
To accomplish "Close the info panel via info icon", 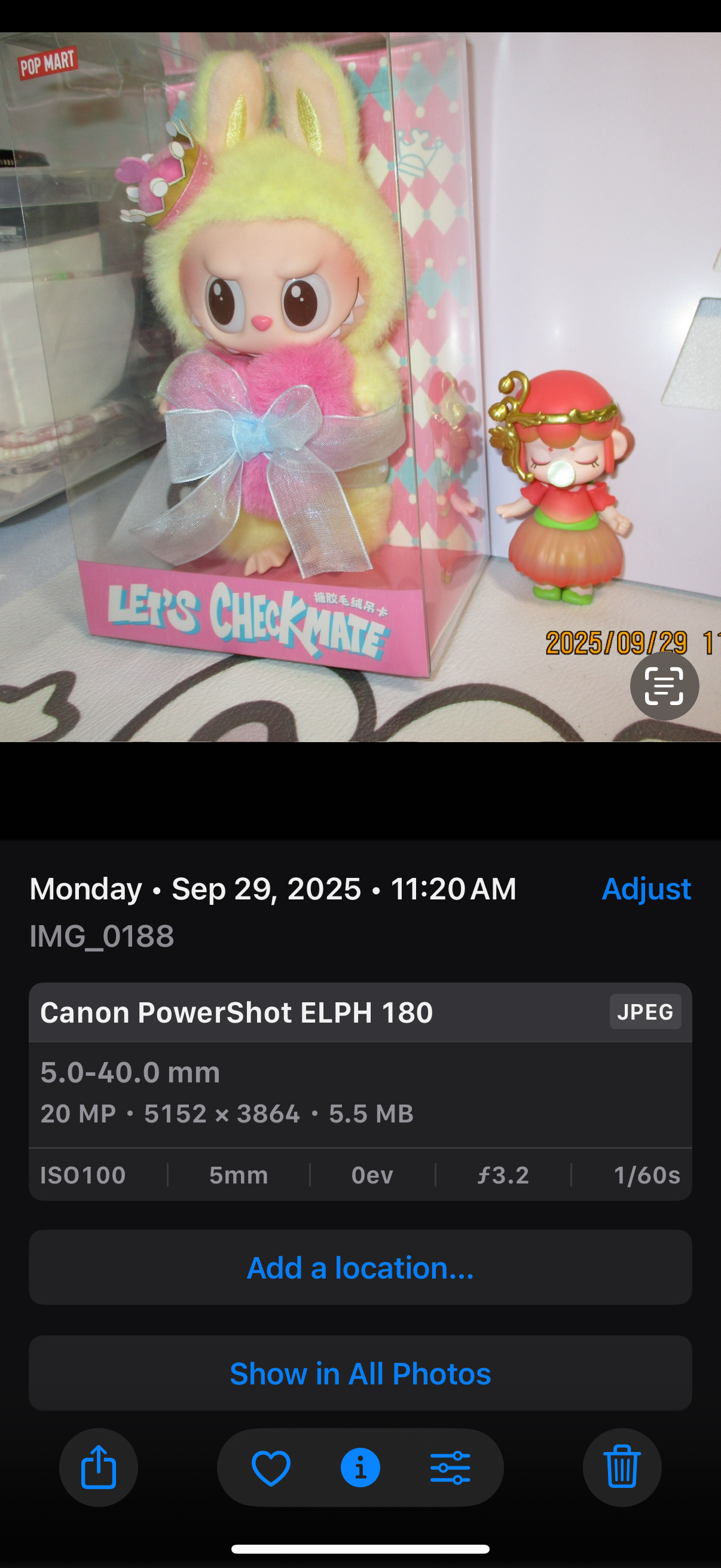I will tap(360, 1468).
